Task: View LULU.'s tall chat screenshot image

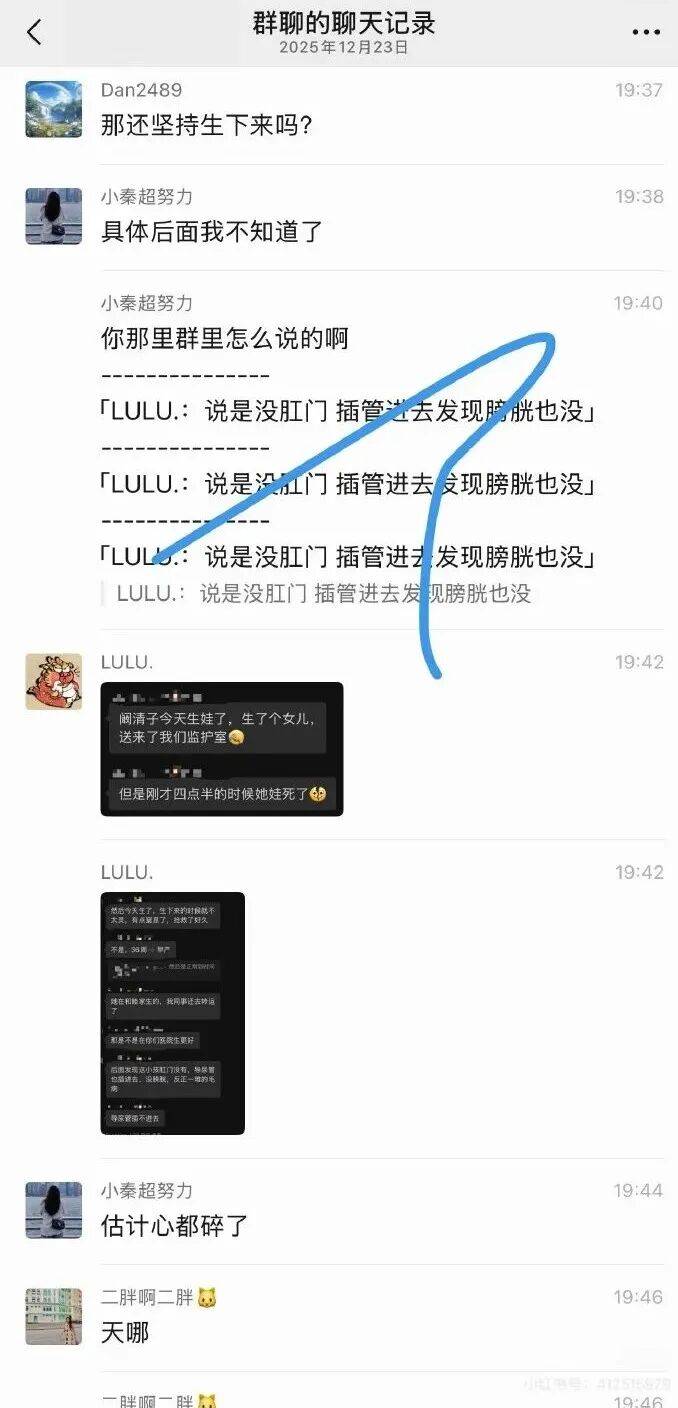Action: (173, 1013)
